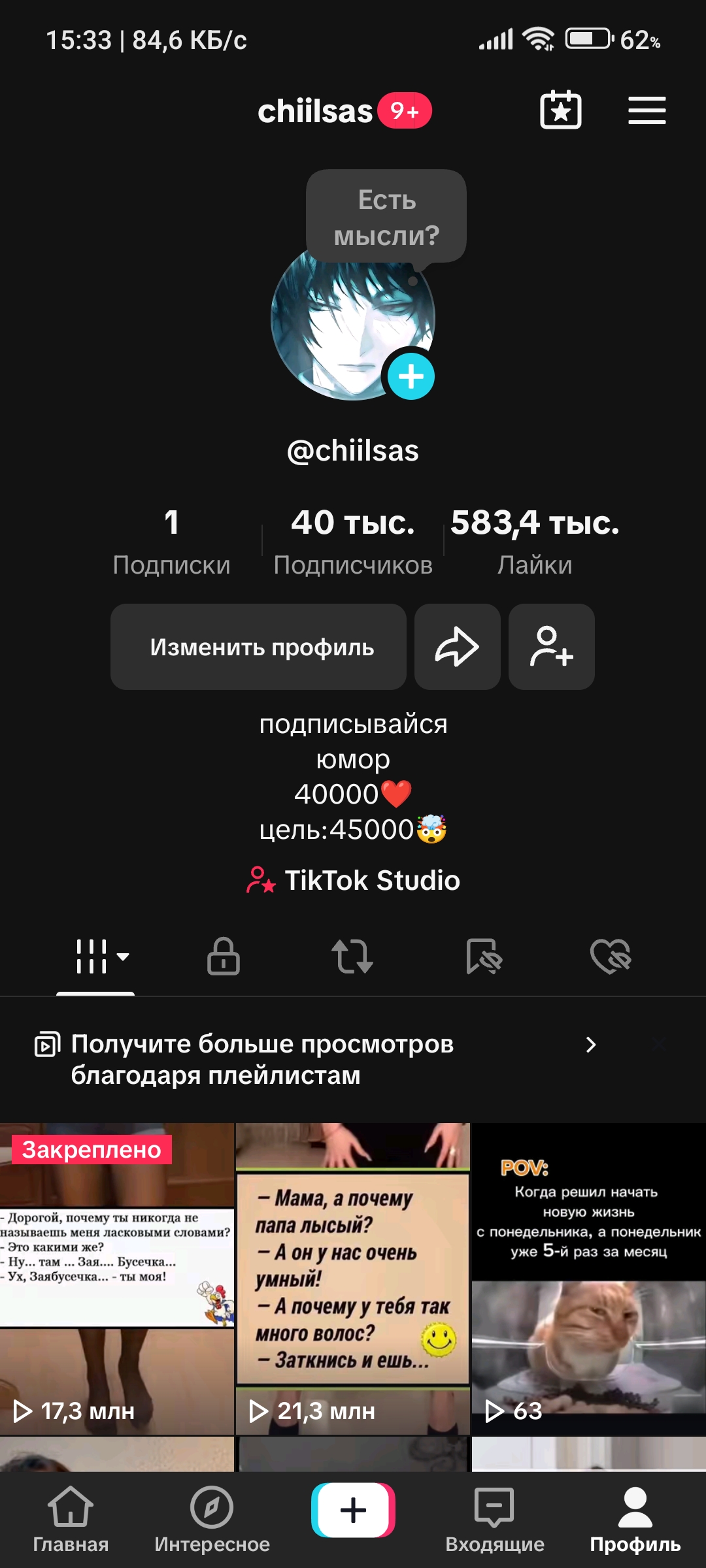Share the profile via arrow icon
This screenshot has width=706, height=1568.
[x=457, y=647]
